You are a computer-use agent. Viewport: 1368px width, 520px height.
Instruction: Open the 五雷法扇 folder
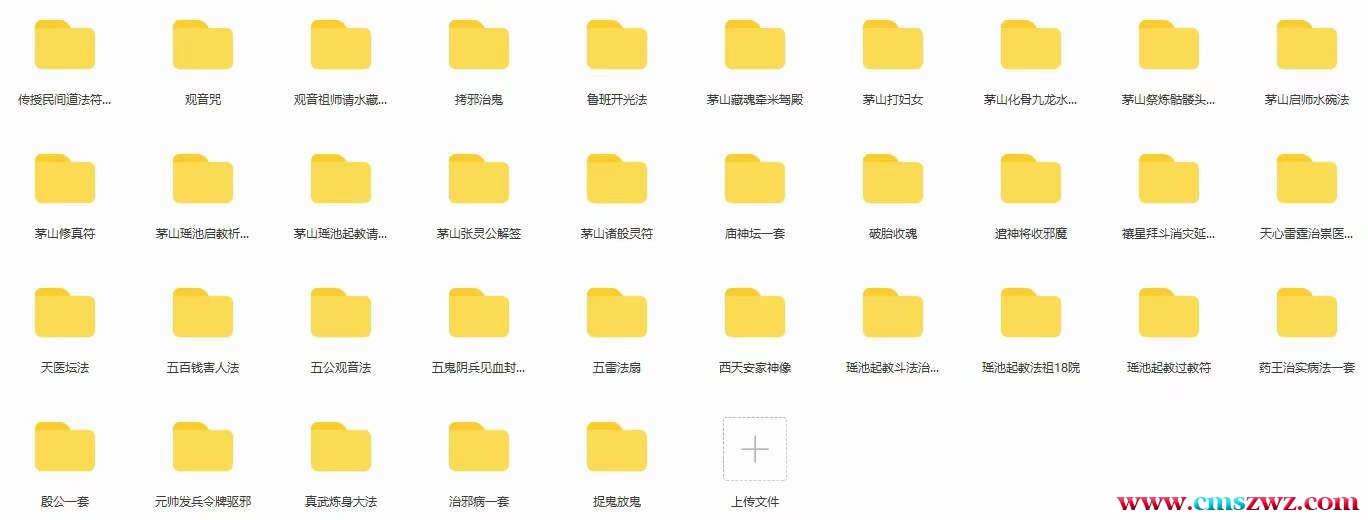click(617, 314)
